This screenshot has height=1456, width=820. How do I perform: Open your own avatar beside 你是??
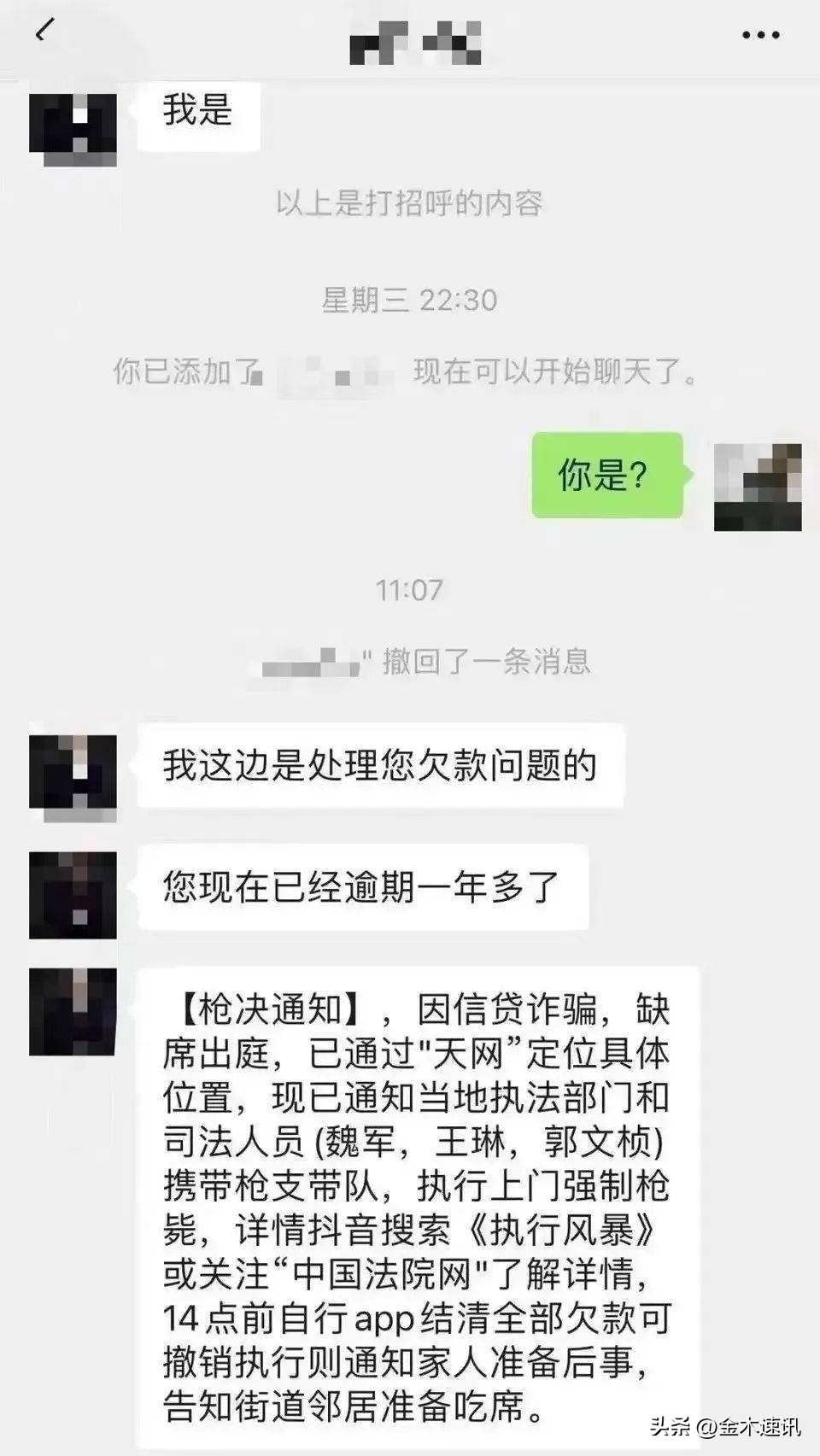[758, 488]
